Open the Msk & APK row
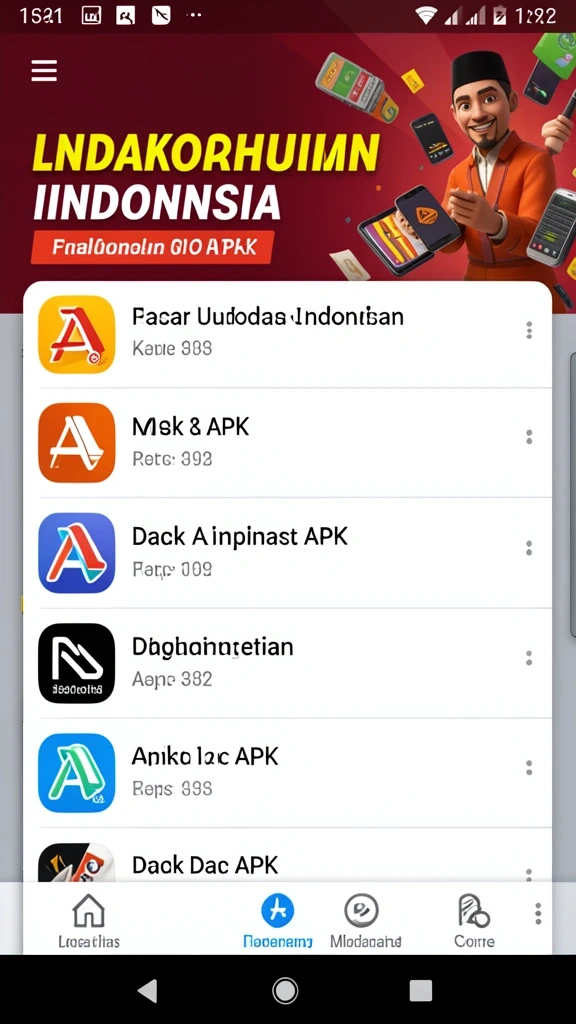576x1024 pixels. tap(287, 442)
